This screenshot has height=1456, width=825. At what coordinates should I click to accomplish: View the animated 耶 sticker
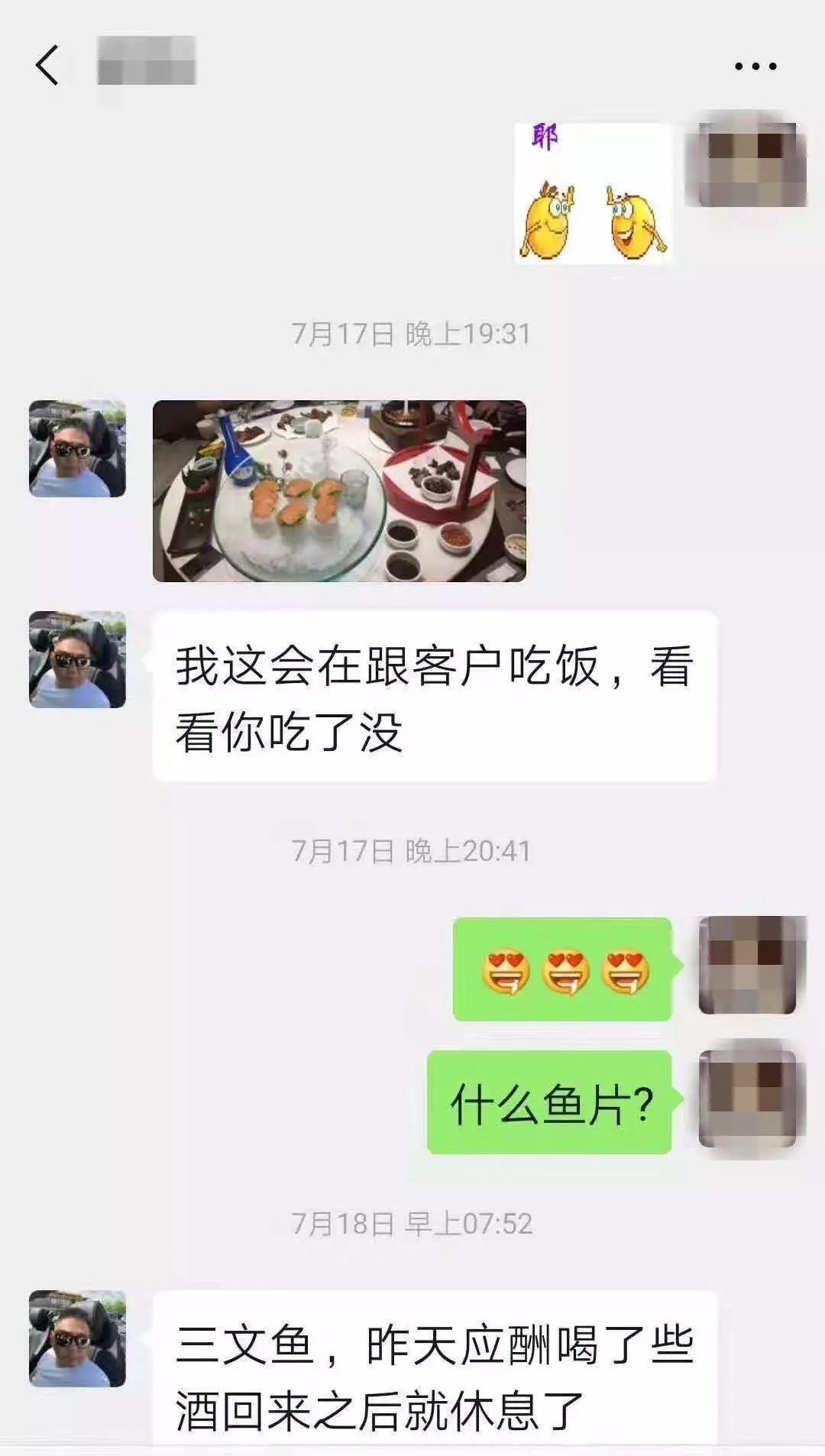click(594, 193)
